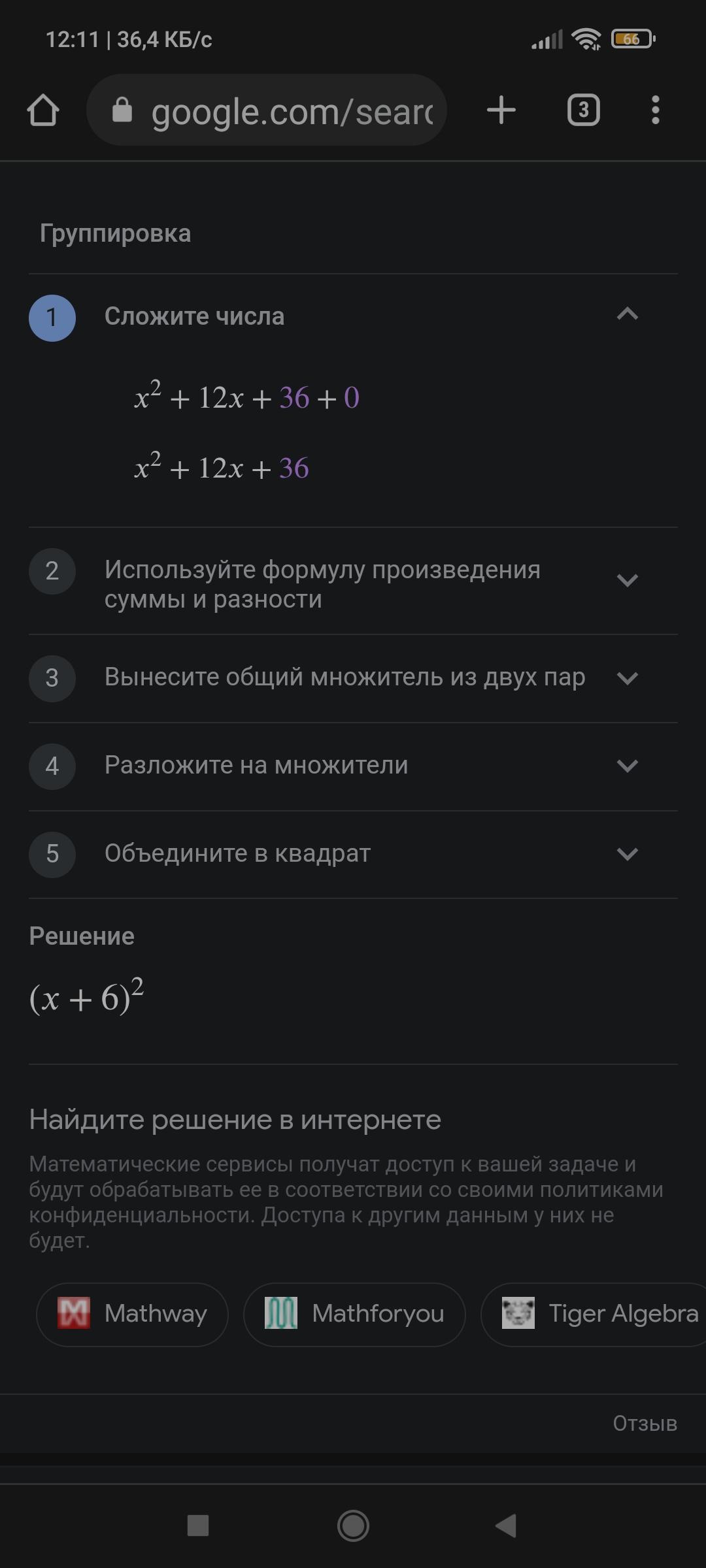
Task: Select the Mathforyou chip
Action: [x=354, y=1313]
